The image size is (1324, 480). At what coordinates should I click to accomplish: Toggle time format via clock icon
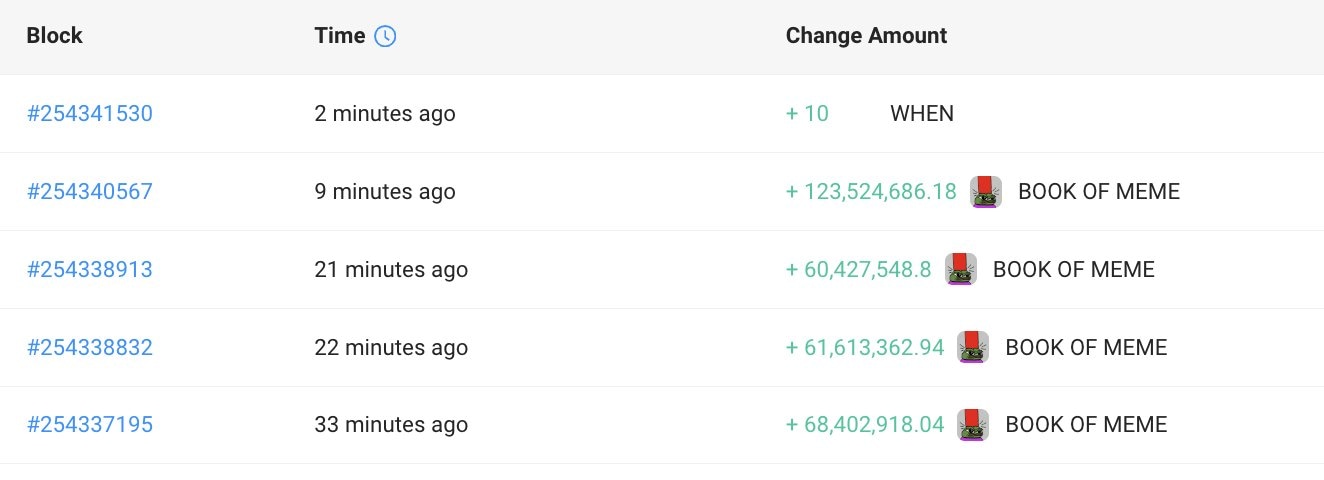coord(385,36)
